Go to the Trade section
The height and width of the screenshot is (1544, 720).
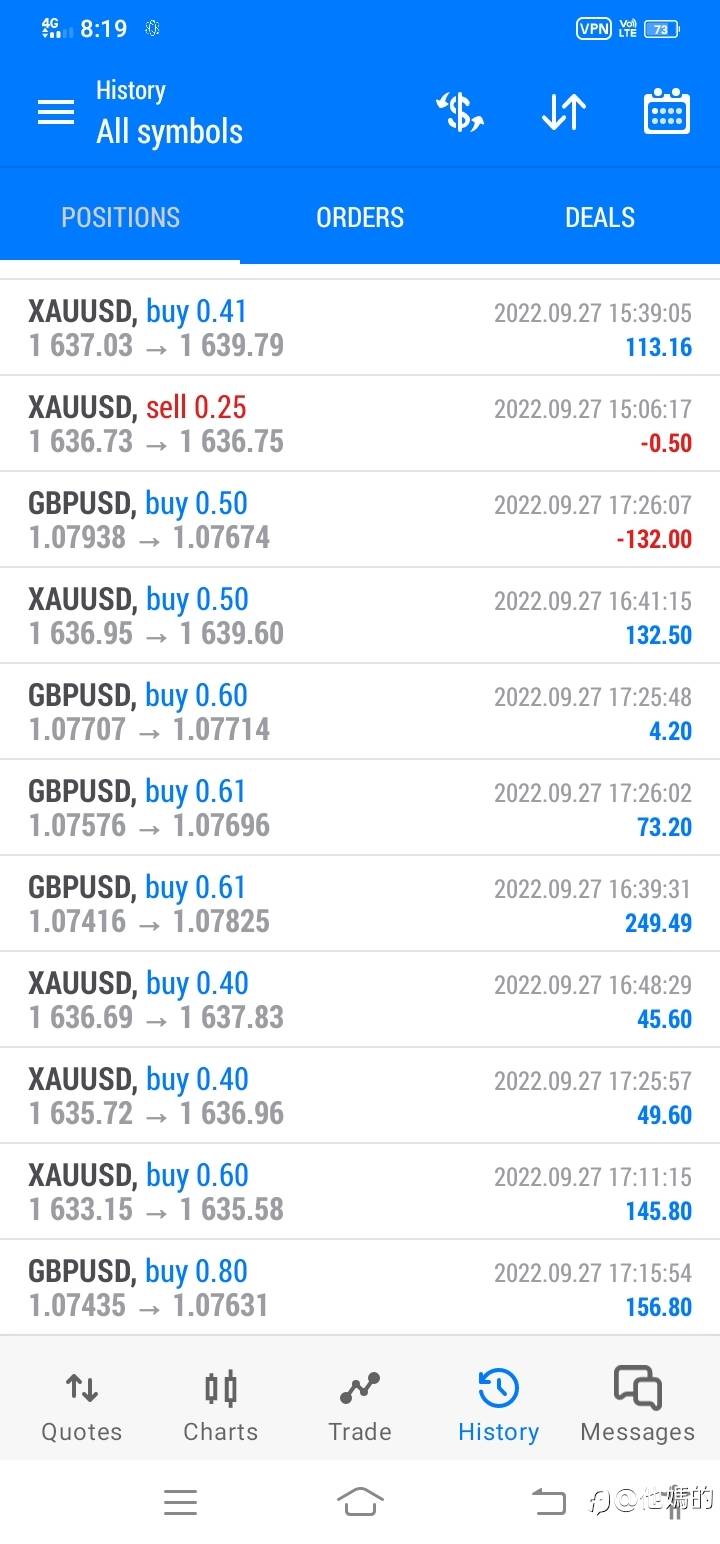click(360, 1404)
